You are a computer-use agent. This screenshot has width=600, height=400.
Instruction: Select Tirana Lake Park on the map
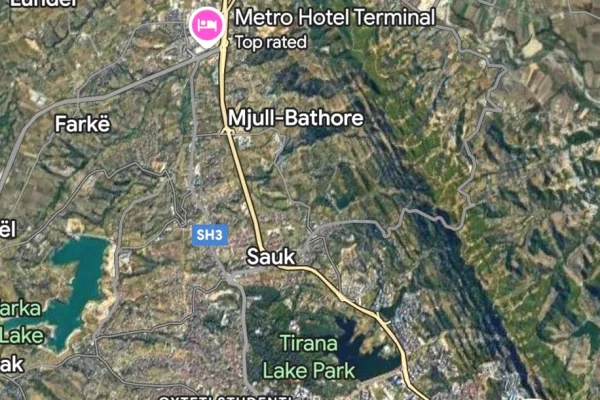point(308,355)
